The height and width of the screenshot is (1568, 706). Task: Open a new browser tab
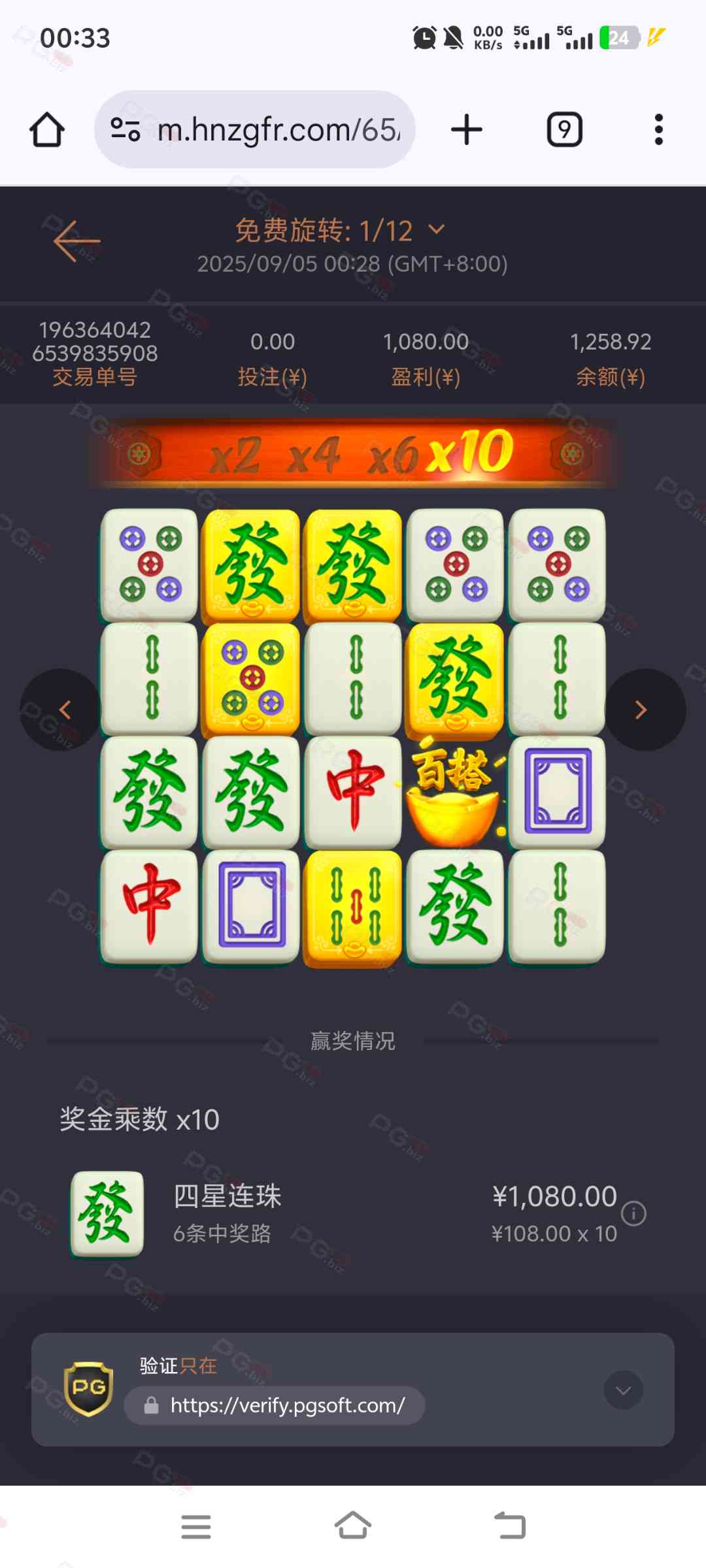point(467,129)
